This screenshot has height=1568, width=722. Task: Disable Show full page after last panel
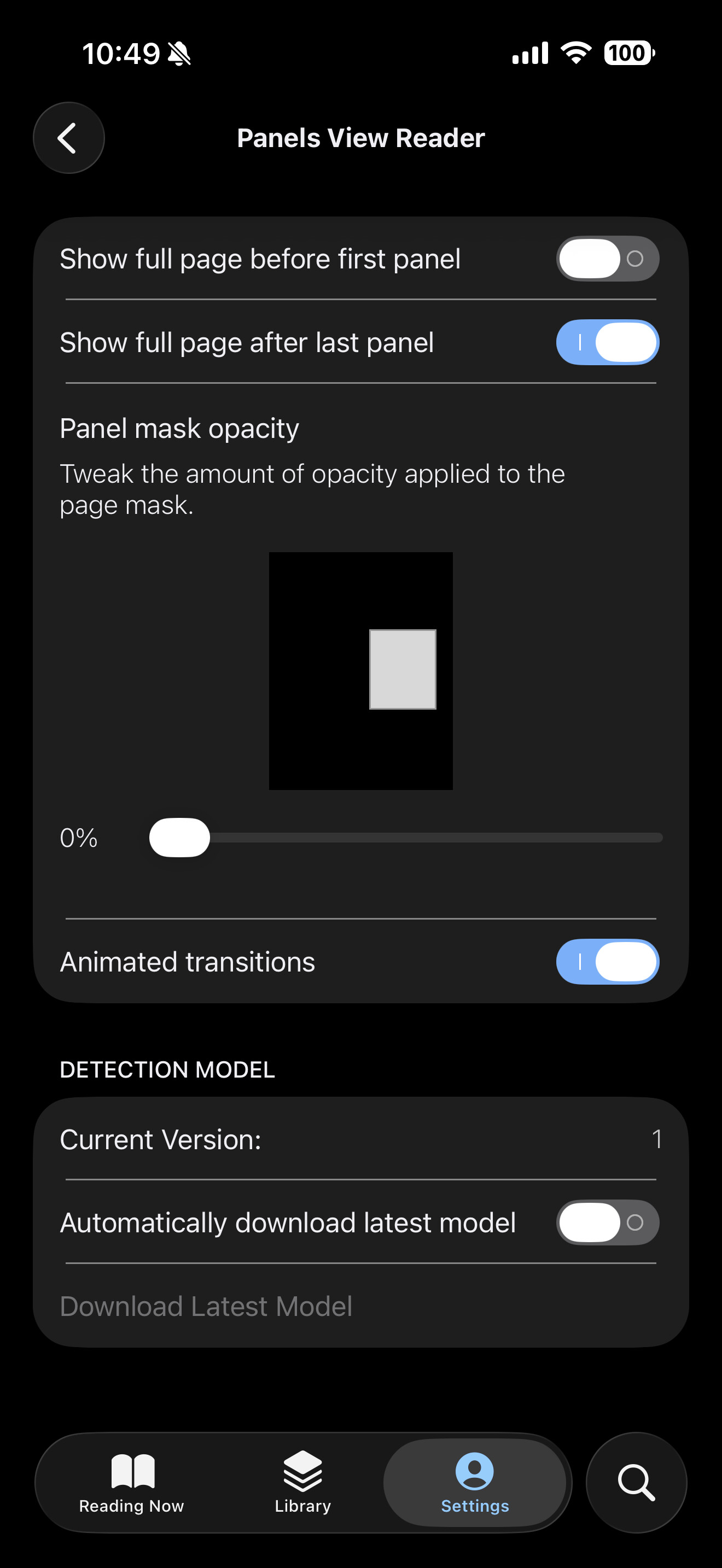tap(607, 343)
